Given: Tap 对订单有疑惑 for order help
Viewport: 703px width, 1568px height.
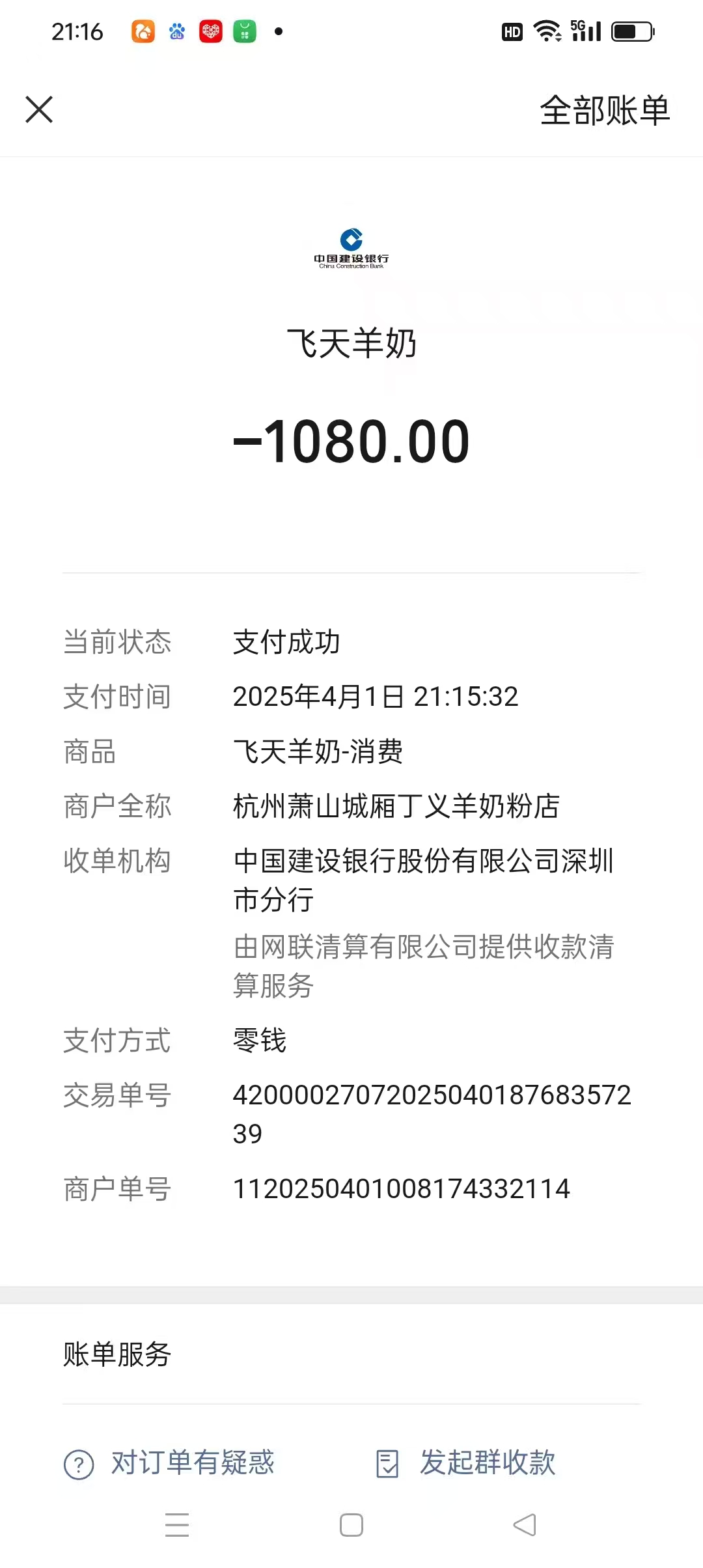Looking at the screenshot, I should pos(171,1463).
